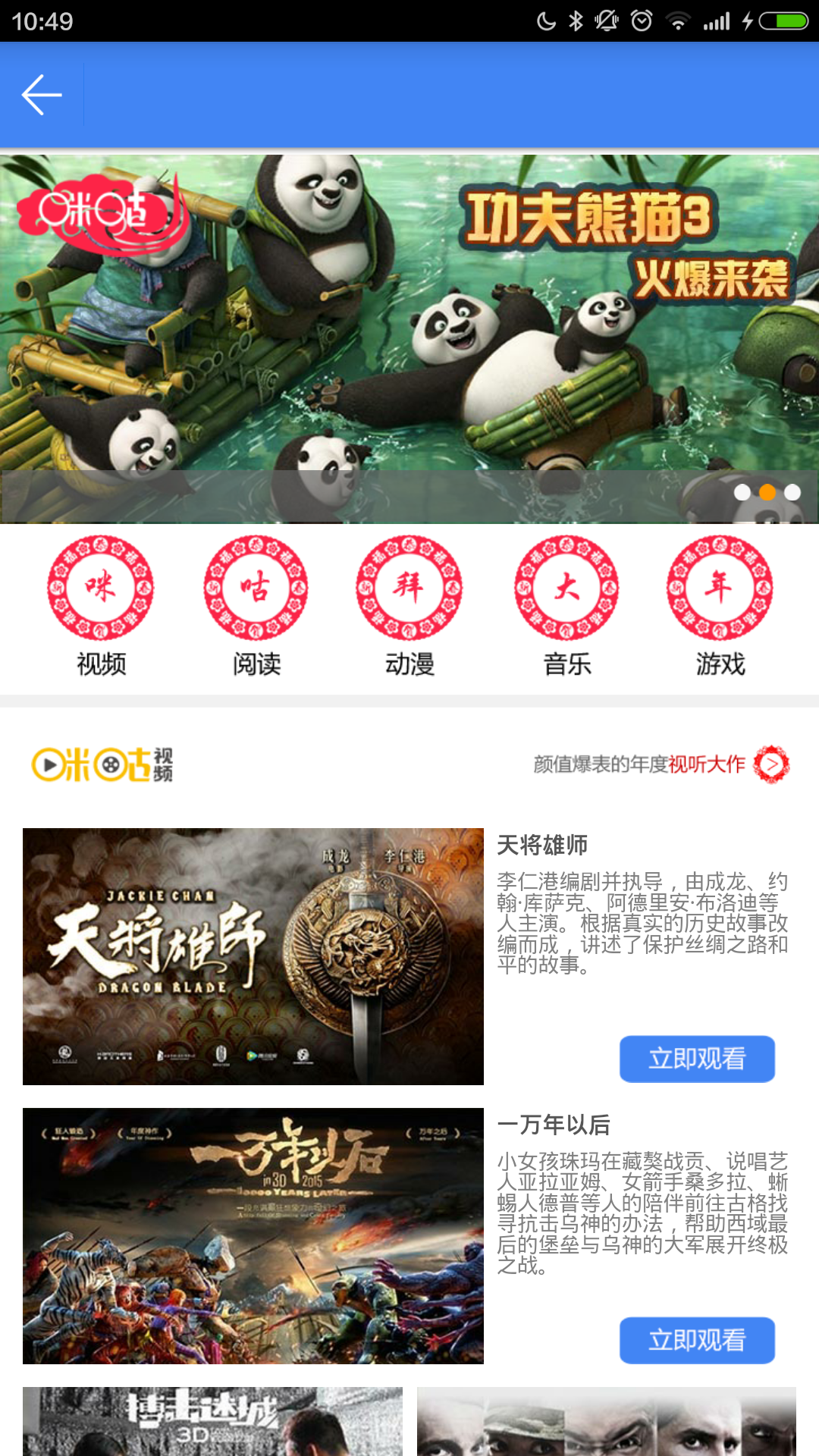Image resolution: width=819 pixels, height=1456 pixels.
Task: Go back using the top-left arrow
Action: click(42, 96)
